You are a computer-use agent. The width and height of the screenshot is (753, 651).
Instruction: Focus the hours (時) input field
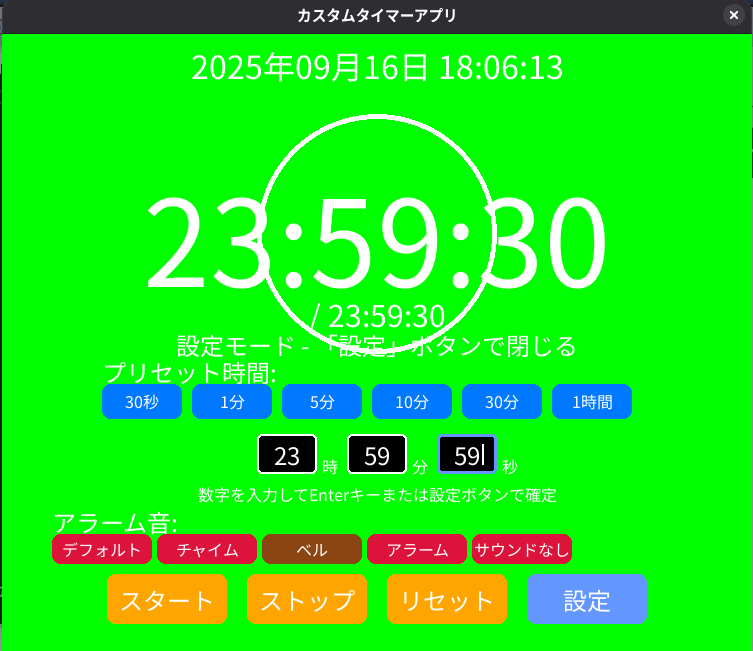coord(287,455)
